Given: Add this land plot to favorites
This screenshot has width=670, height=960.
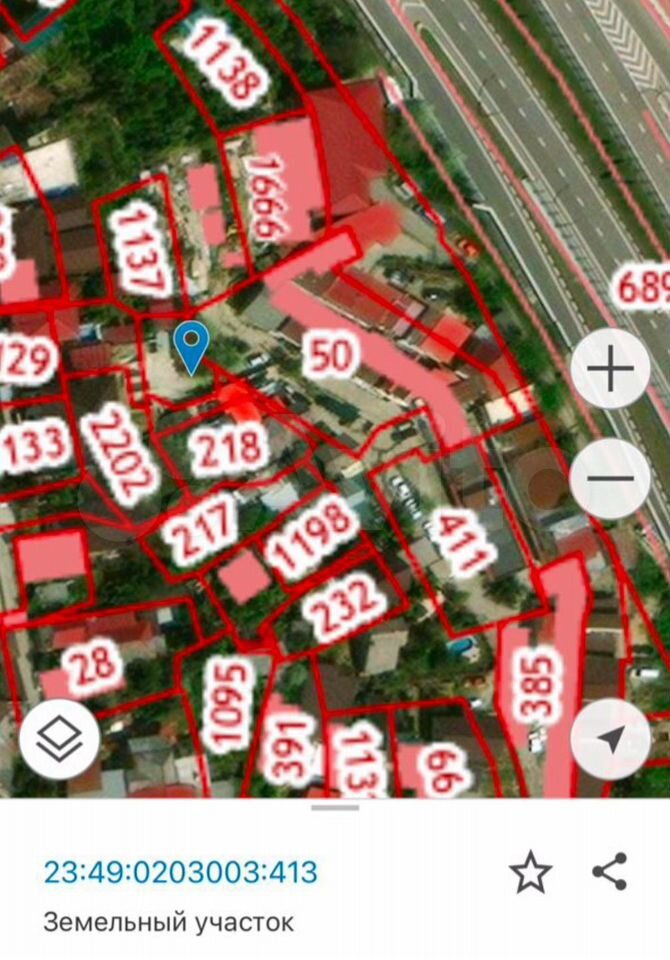Looking at the screenshot, I should click(530, 873).
